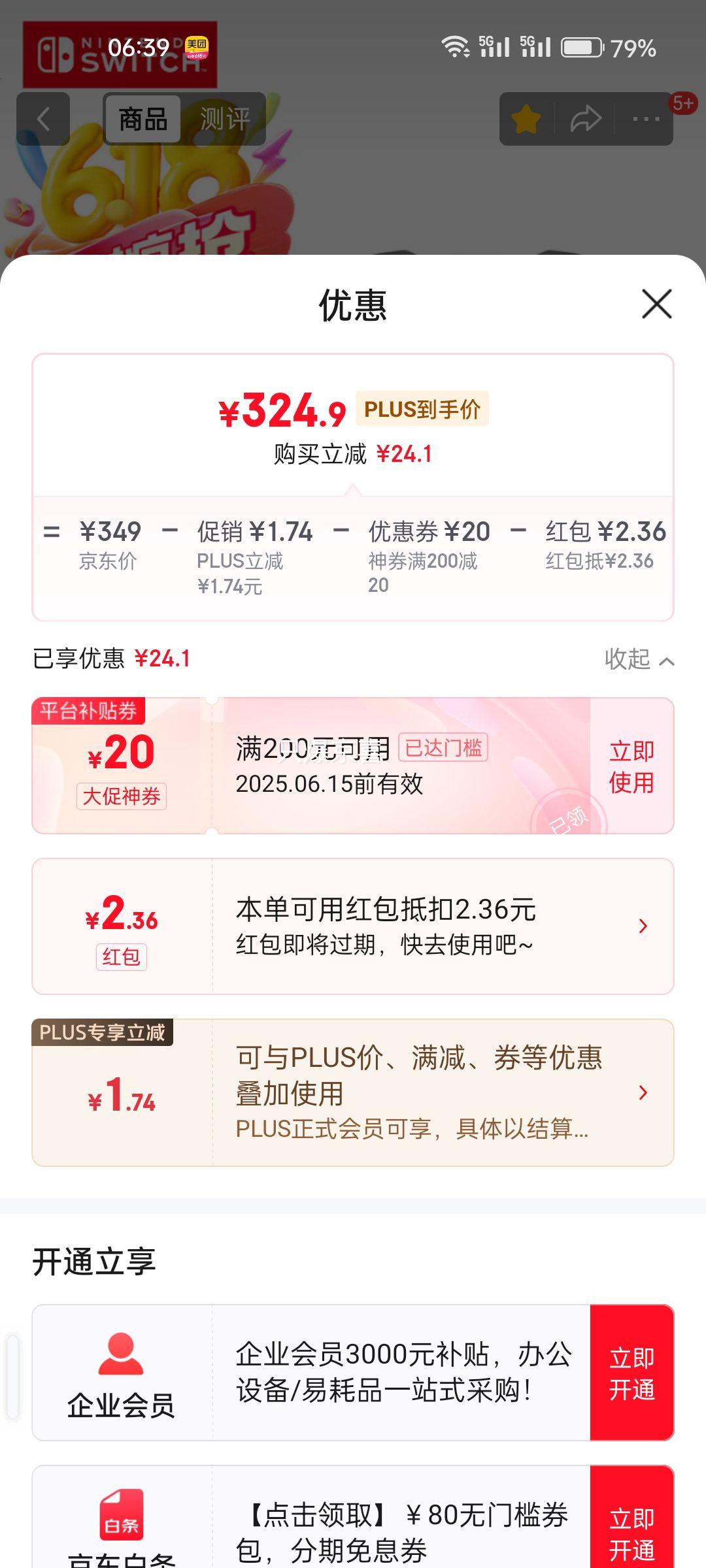Go back with the top-left arrow
Viewport: 706px width, 1568px height.
pyautogui.click(x=43, y=119)
